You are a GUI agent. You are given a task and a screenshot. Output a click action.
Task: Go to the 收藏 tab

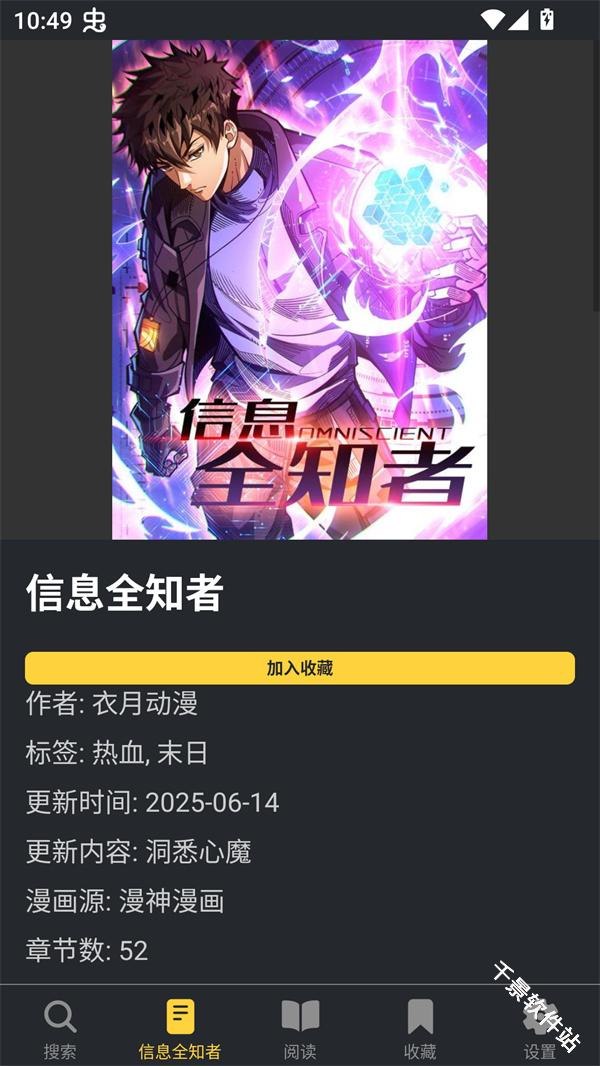pos(420,1028)
